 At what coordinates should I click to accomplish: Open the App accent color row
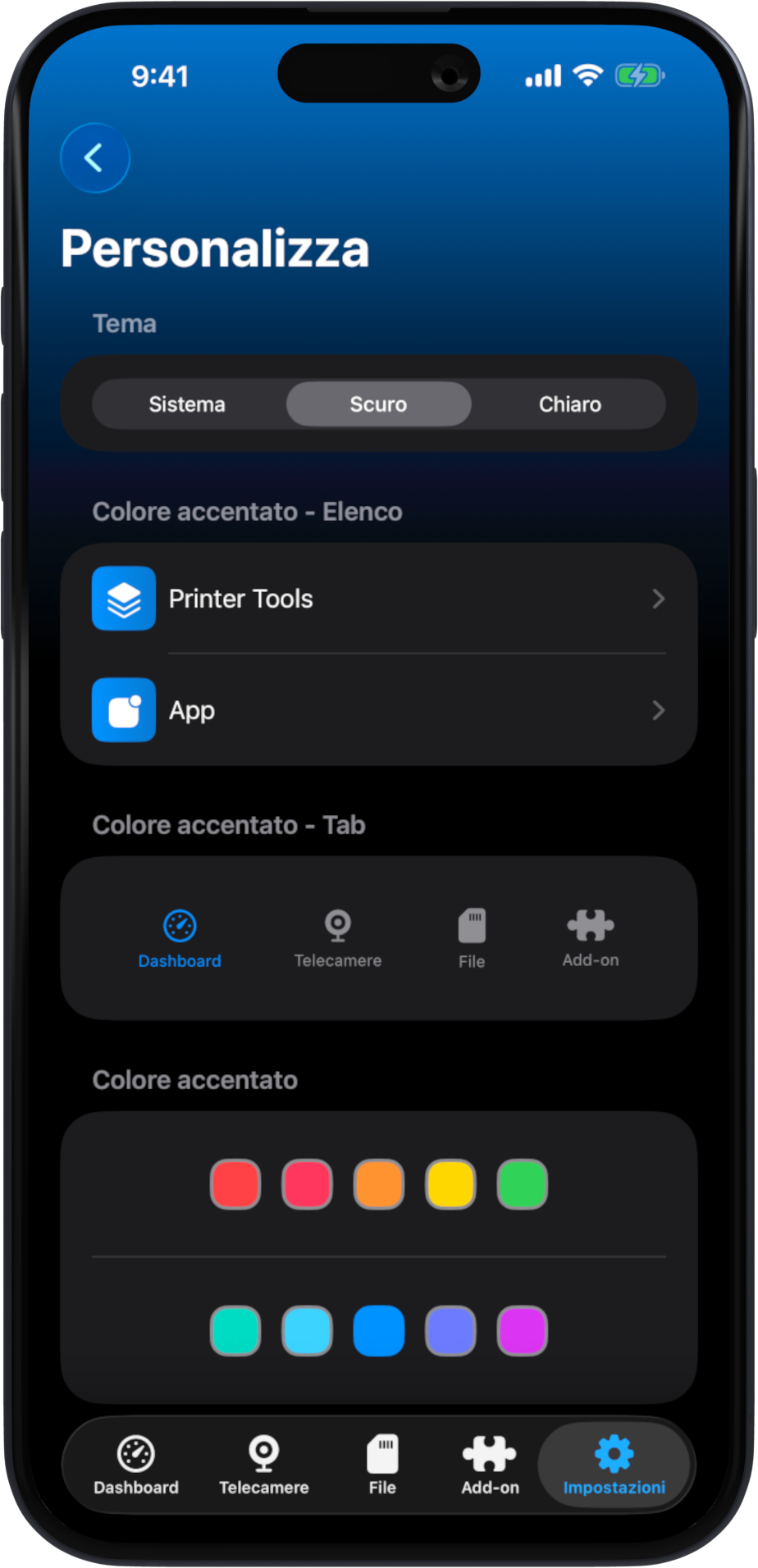tap(378, 710)
